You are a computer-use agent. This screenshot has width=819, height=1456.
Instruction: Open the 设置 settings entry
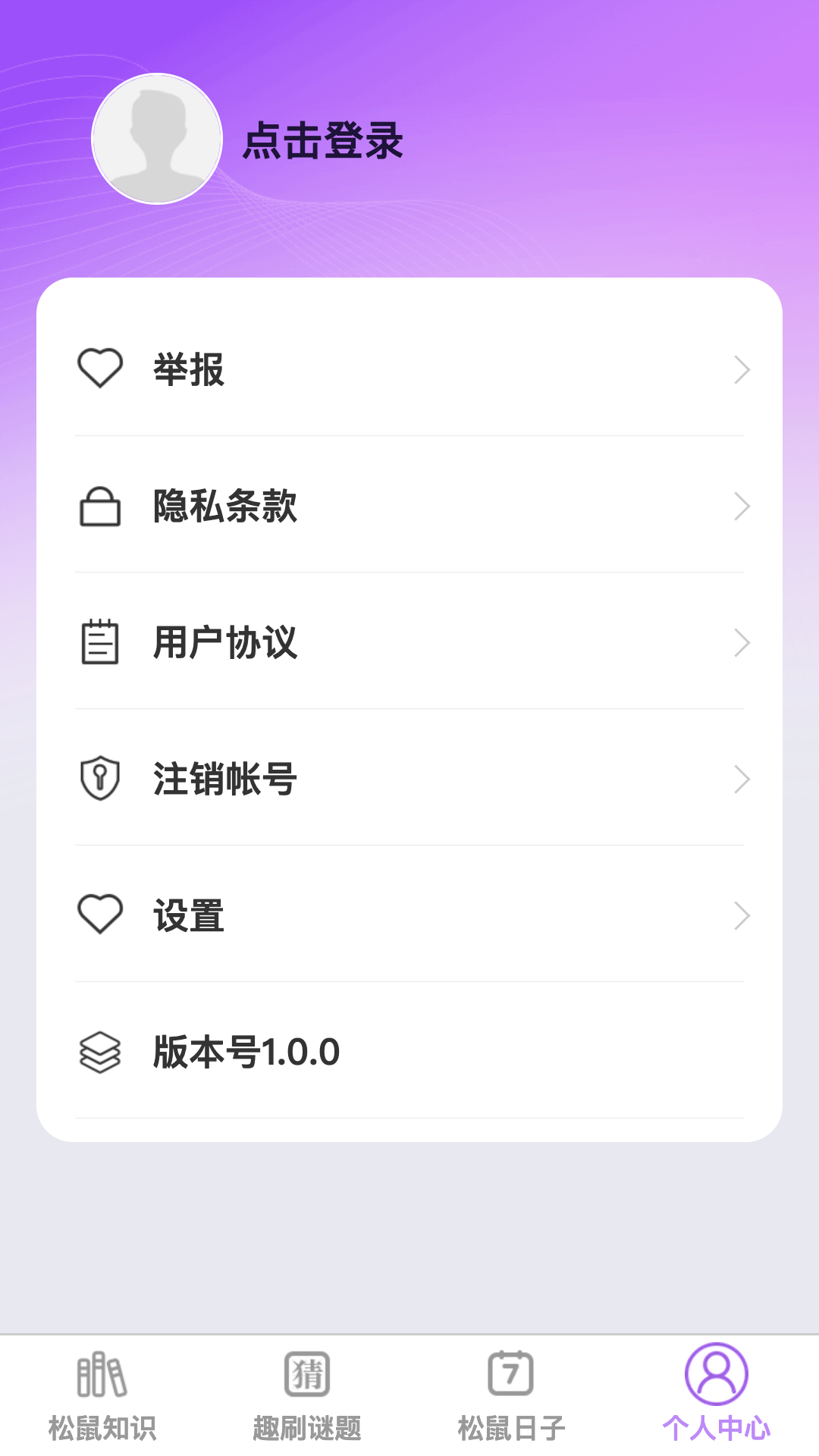point(187,915)
